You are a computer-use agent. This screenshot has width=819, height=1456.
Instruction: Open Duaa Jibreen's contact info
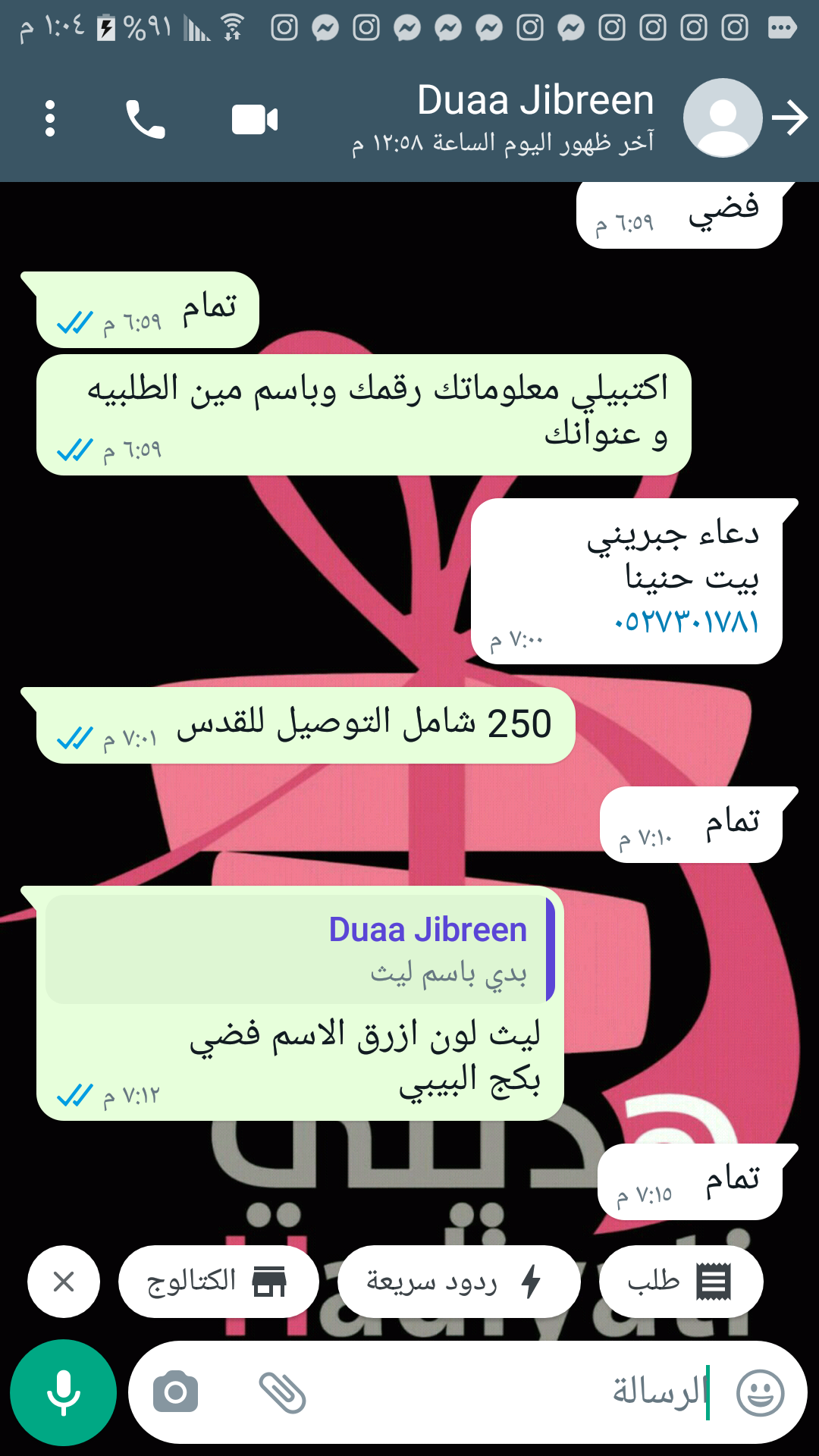tap(535, 118)
